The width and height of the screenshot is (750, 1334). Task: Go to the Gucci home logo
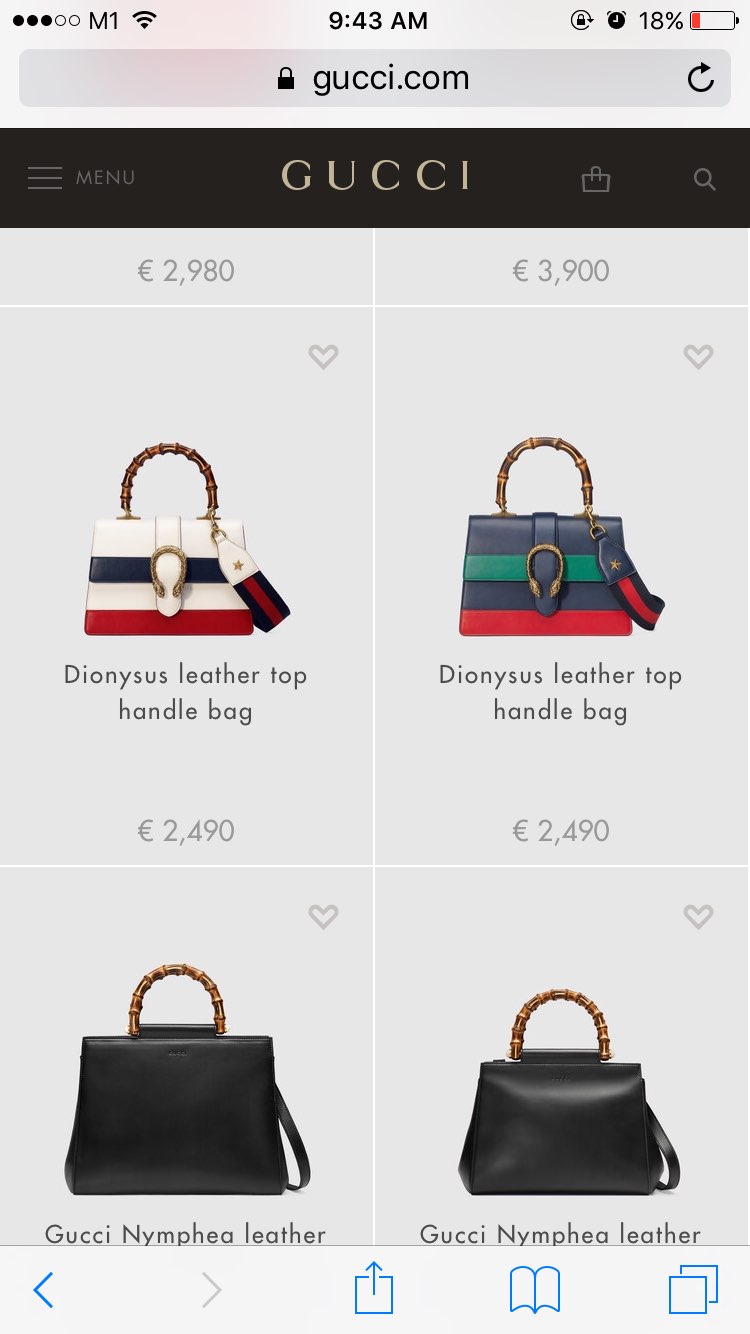[375, 177]
